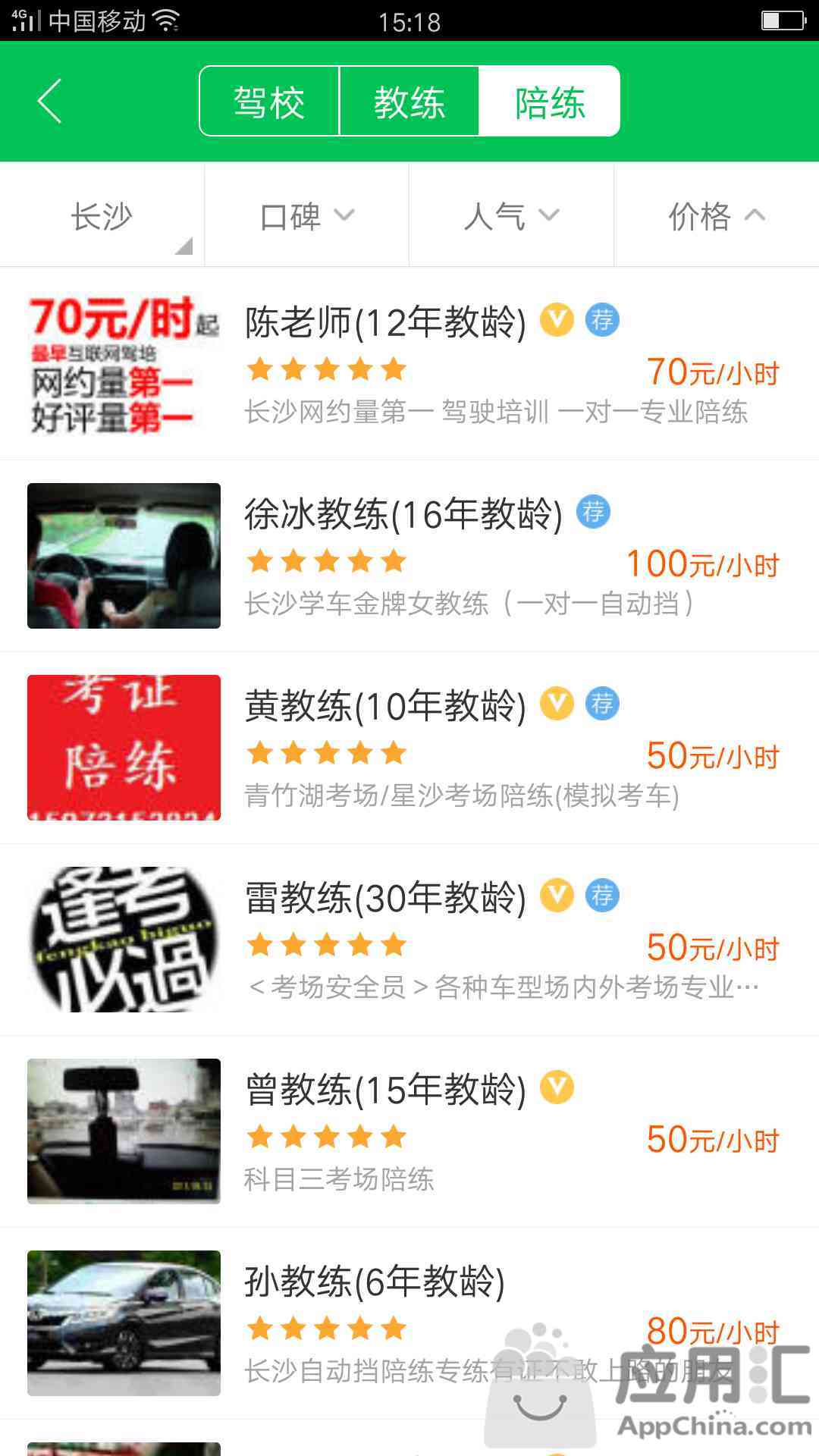View 雷教练 (30年教龄) details
Image resolution: width=819 pixels, height=1456 pixels.
pos(409,940)
